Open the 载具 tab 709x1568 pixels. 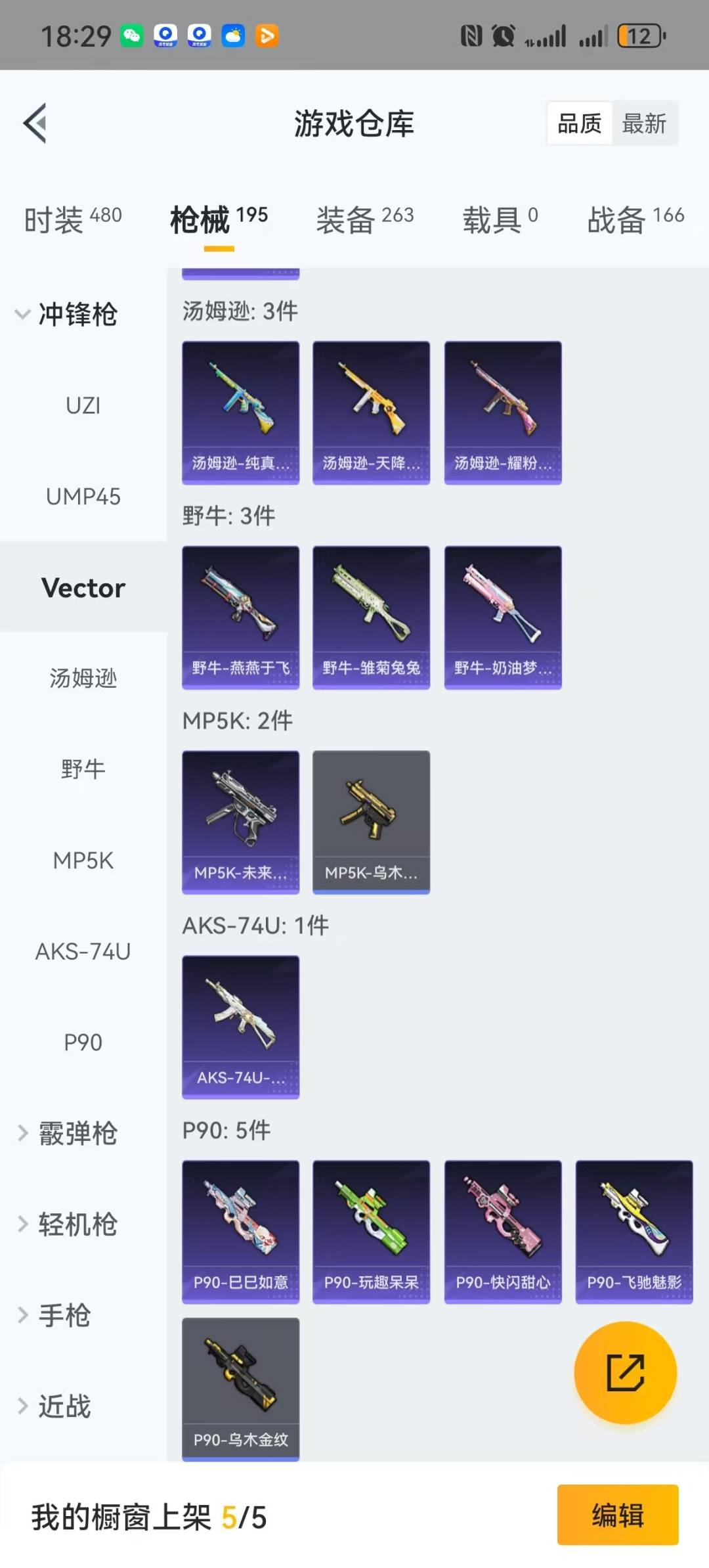click(x=500, y=219)
